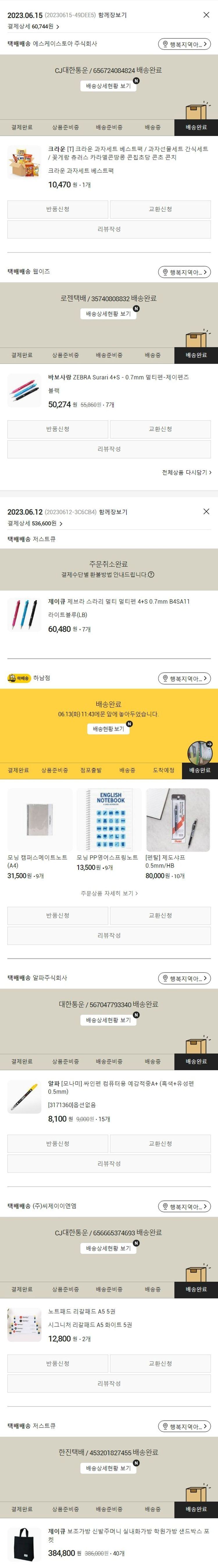The width and height of the screenshot is (218, 1568).
Task: Request return for 크라운 과자세트
Action: point(58,209)
